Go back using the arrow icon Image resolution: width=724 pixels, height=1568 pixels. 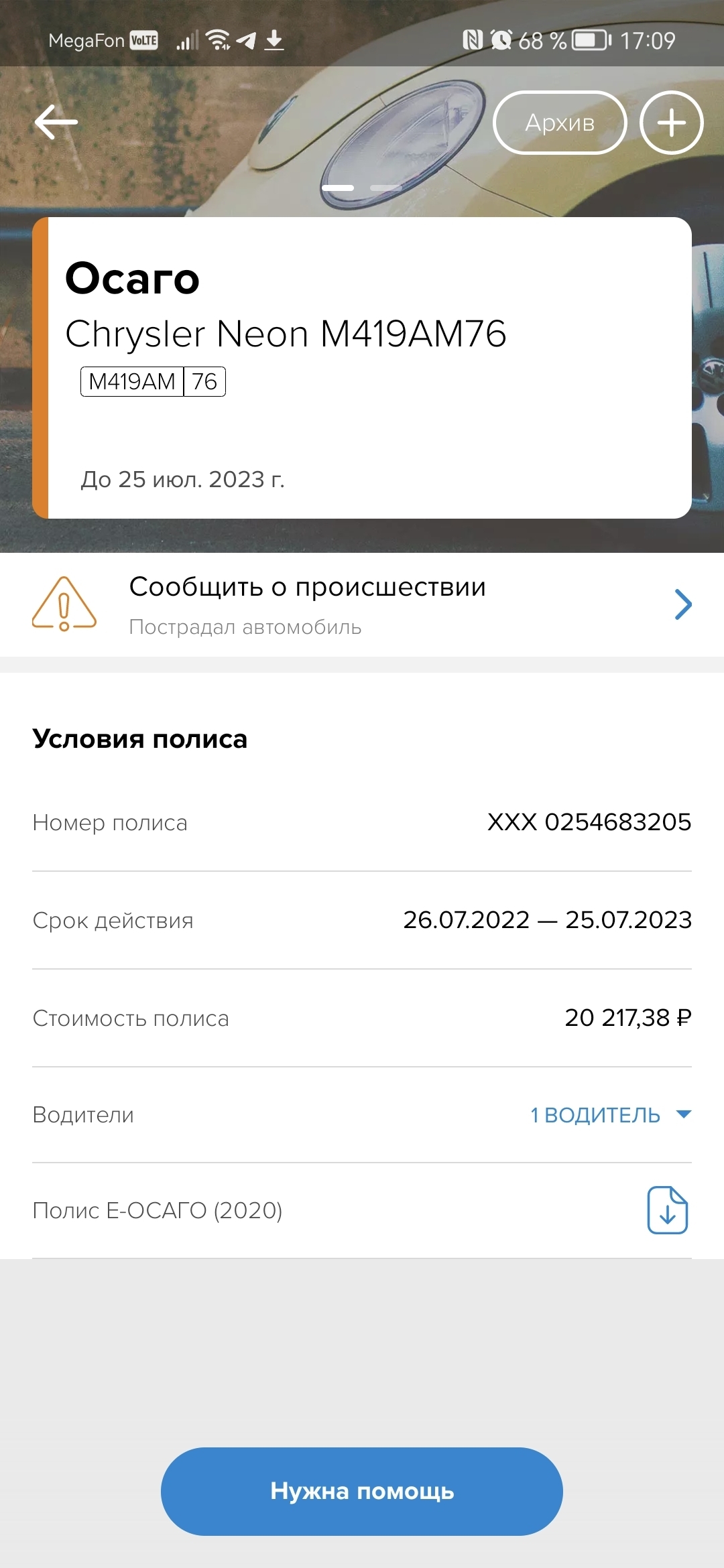pyautogui.click(x=56, y=123)
